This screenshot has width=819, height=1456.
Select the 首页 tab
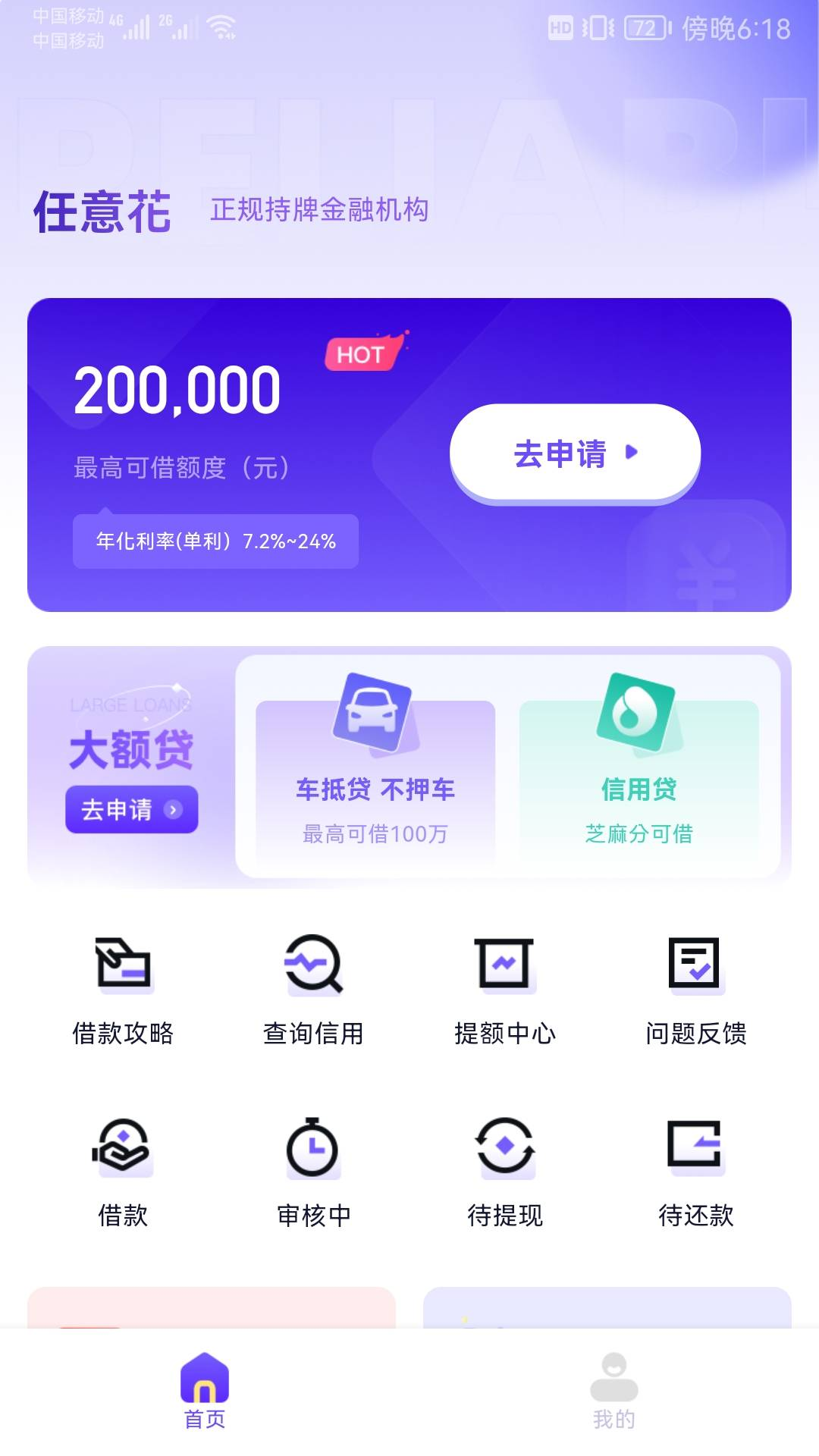tap(205, 1392)
